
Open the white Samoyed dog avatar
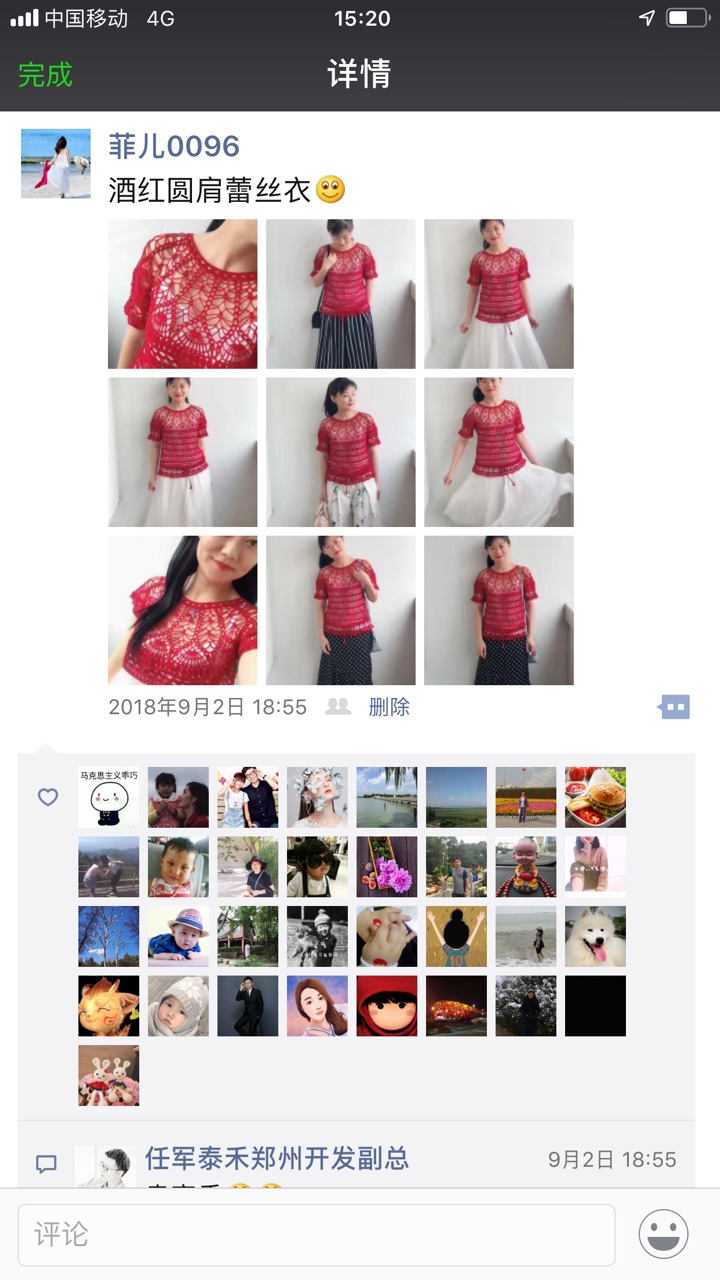[595, 936]
